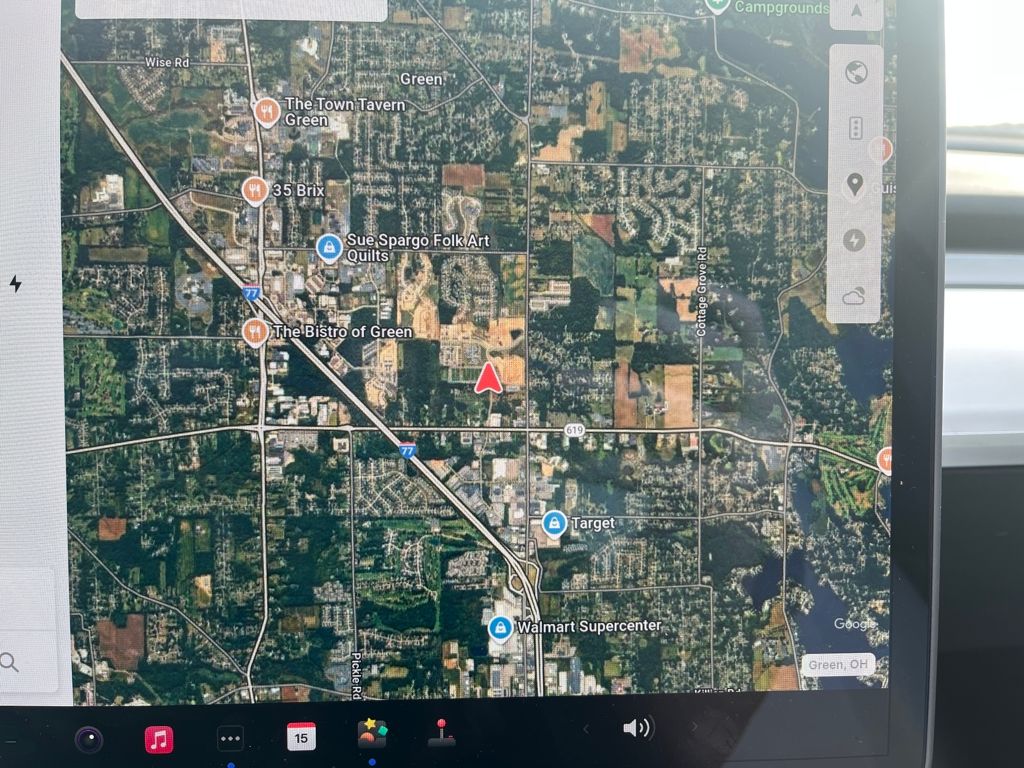Tap the volume speaker icon

pyautogui.click(x=636, y=728)
